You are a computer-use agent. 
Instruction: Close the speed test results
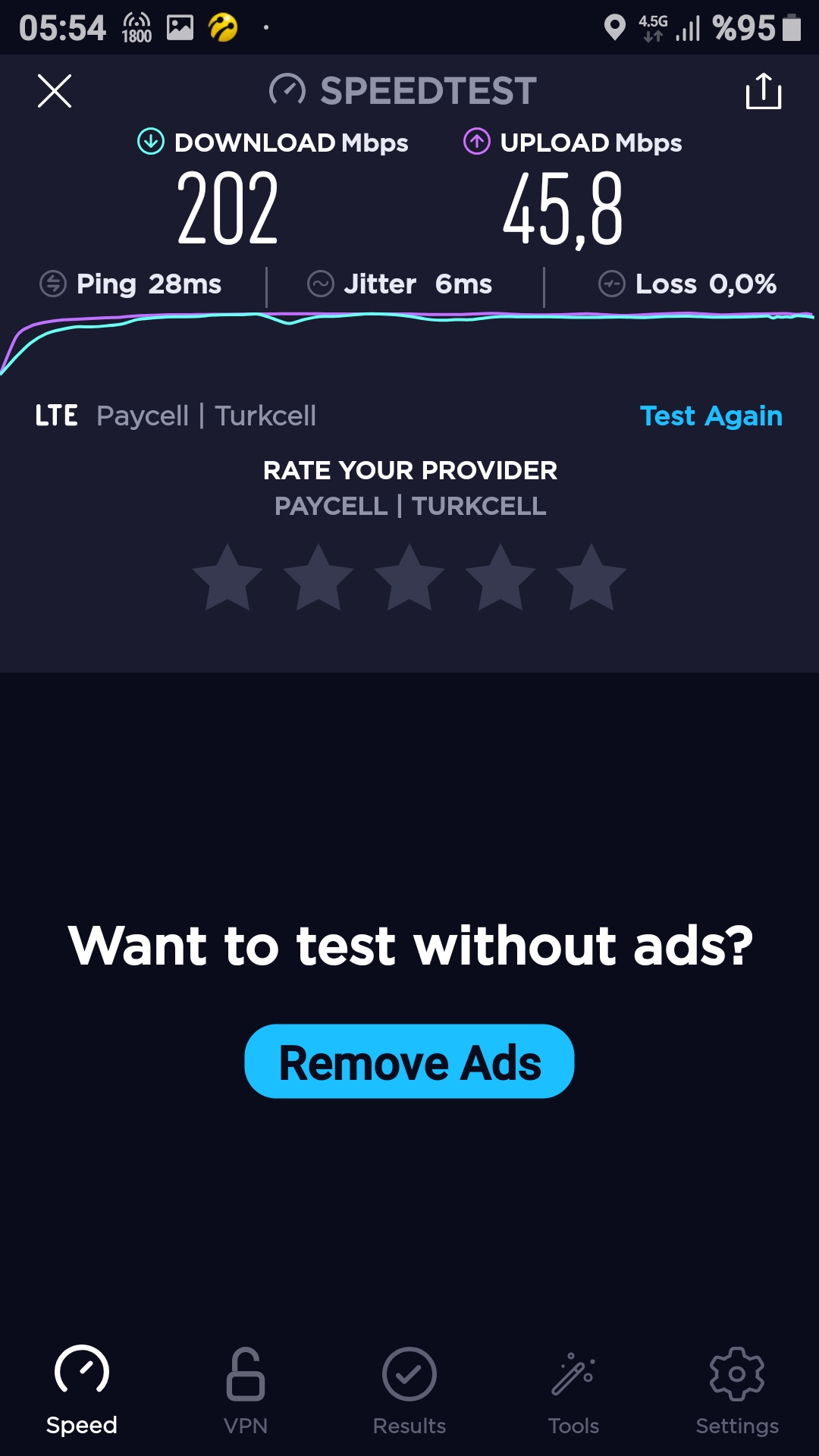(x=55, y=91)
